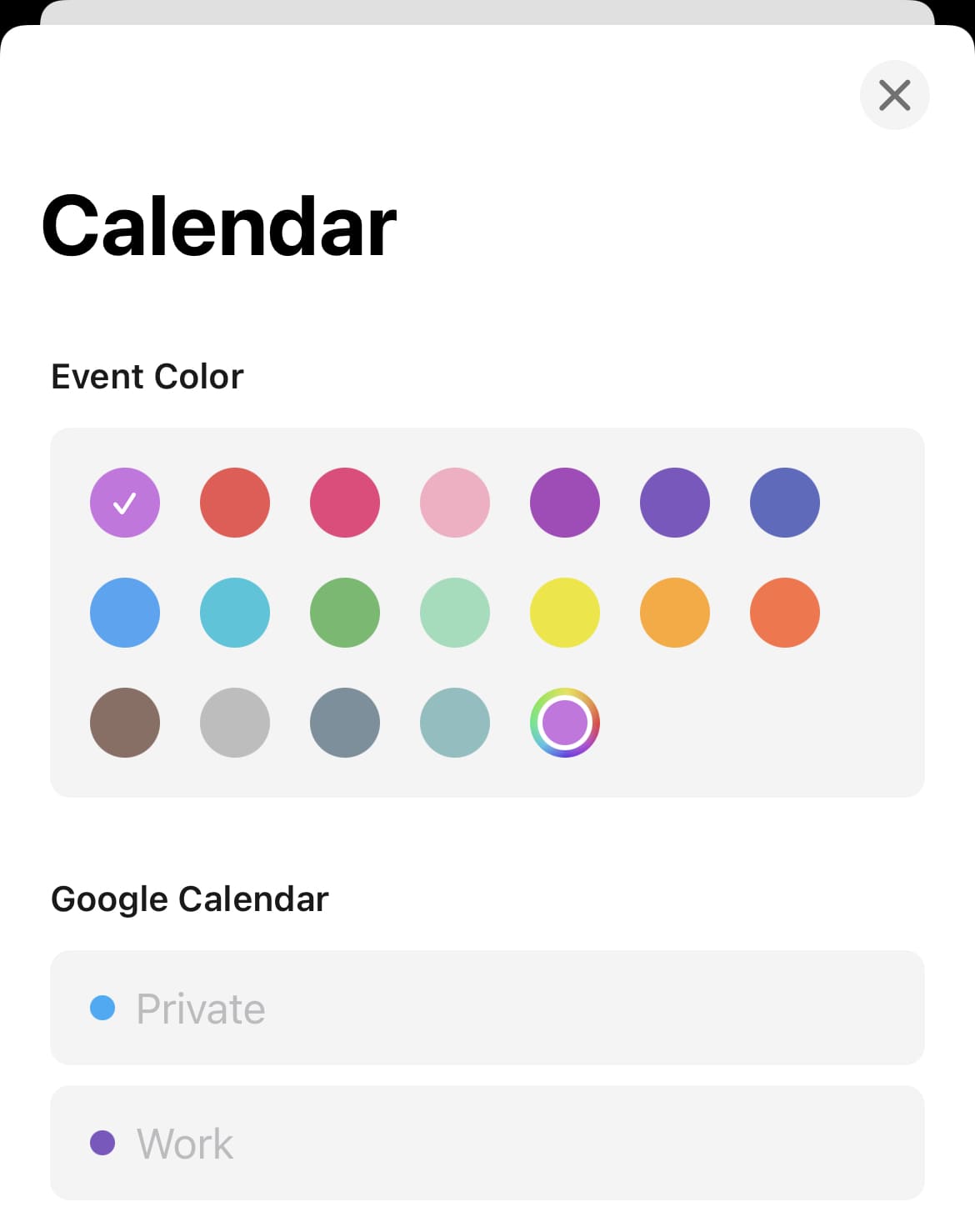
Task: Choose the light gray event color
Action: pos(235,723)
